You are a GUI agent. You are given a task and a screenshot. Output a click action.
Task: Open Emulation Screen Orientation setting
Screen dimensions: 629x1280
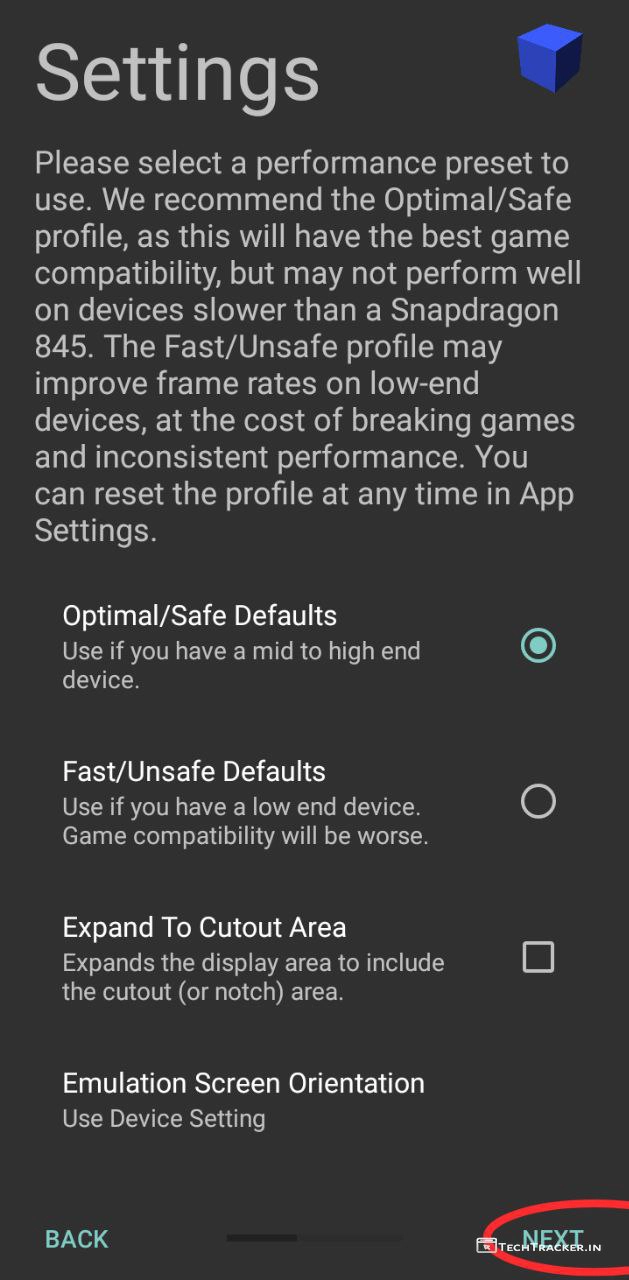[x=244, y=1099]
